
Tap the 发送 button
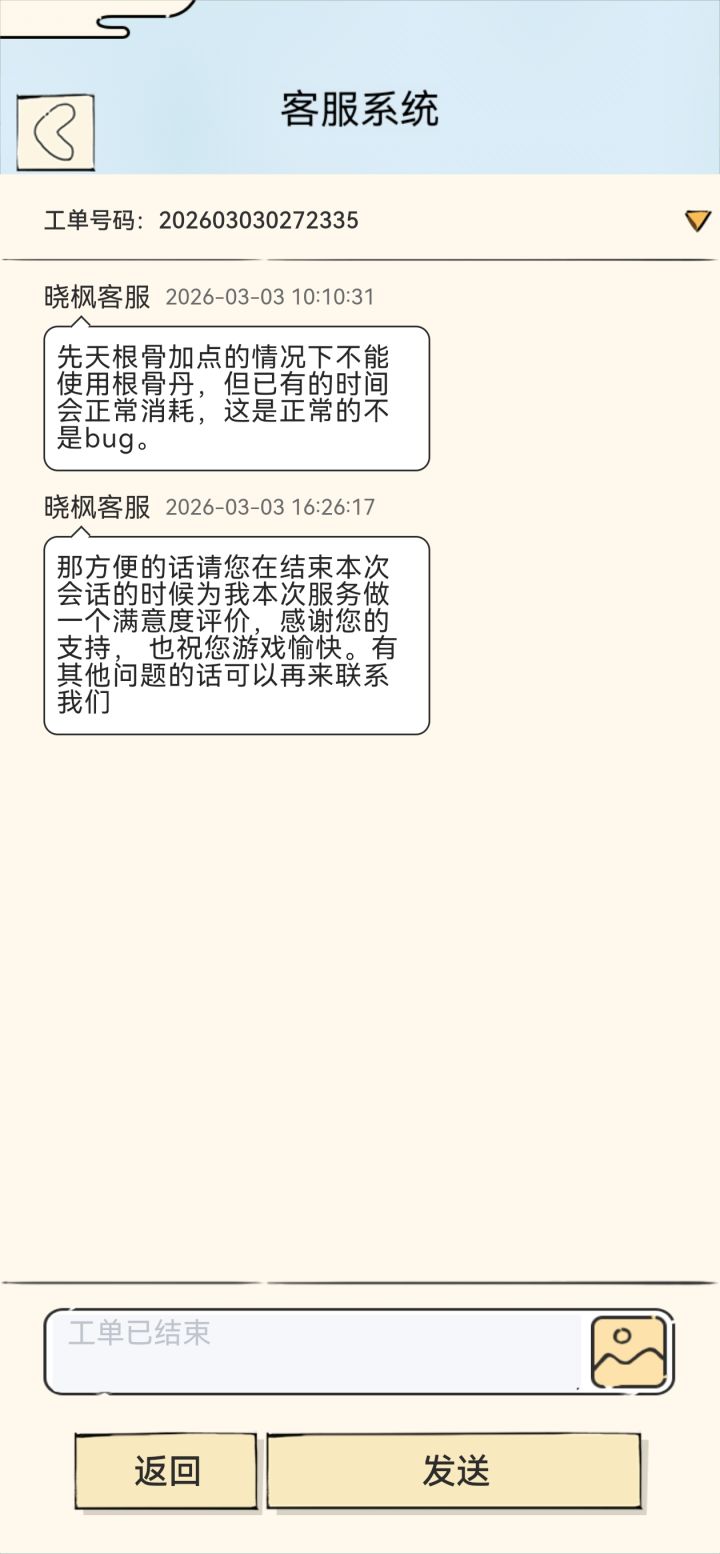[454, 1470]
